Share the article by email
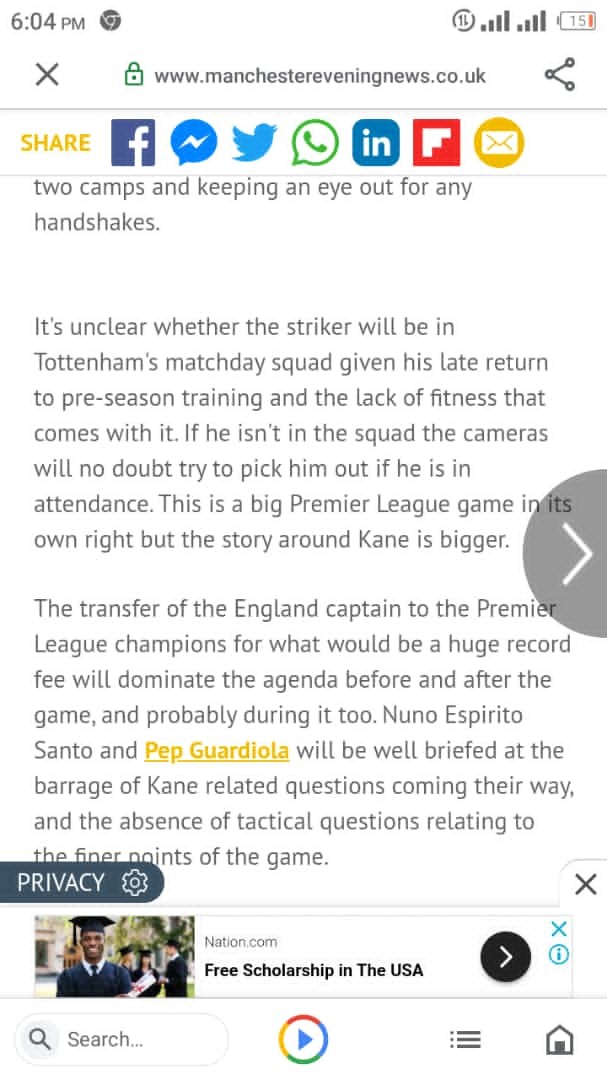This screenshot has width=607, height=1080. [x=498, y=143]
